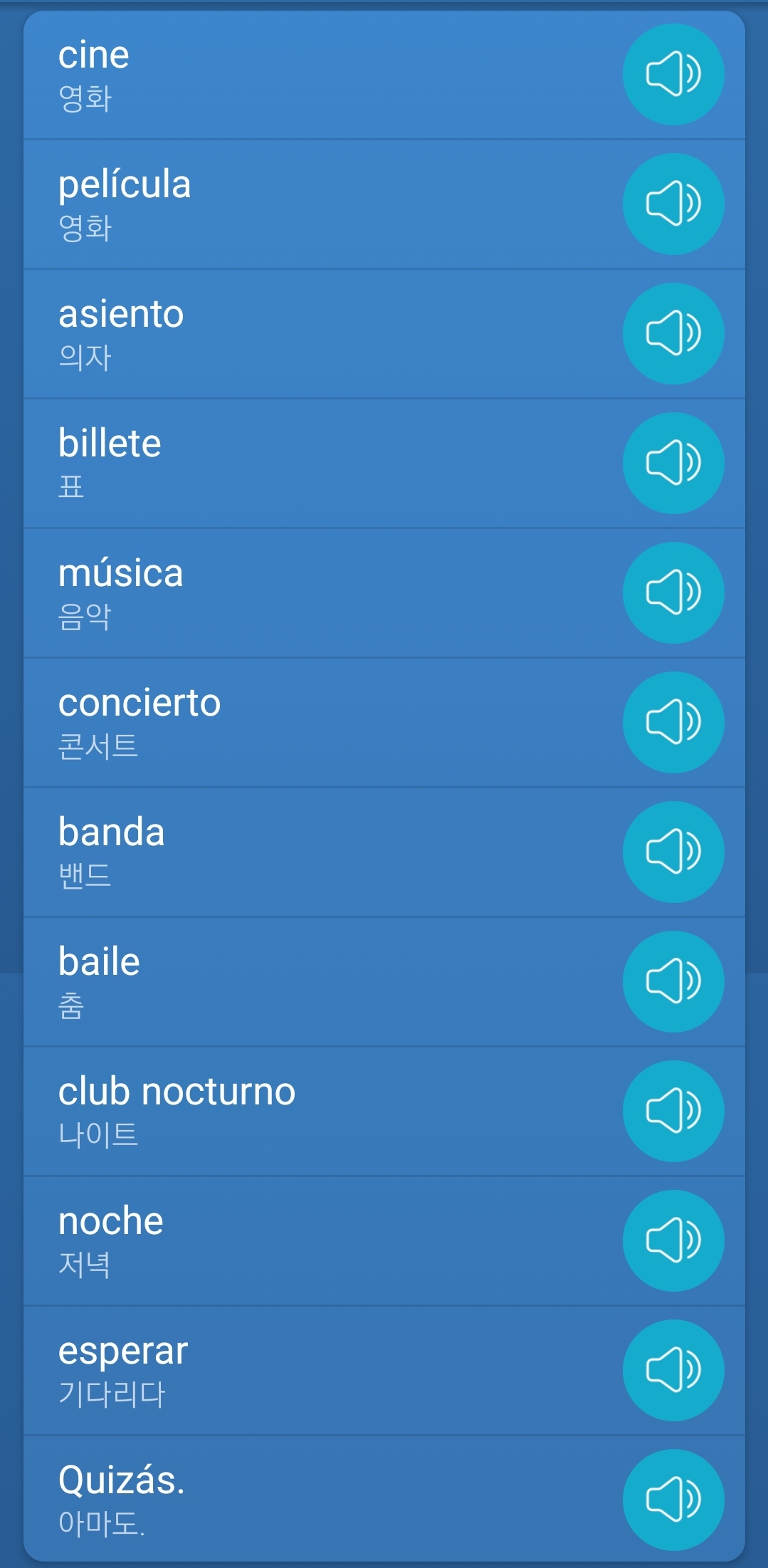The height and width of the screenshot is (1568, 768).
Task: Tap the speaker icon next to "billete"
Action: (x=673, y=463)
